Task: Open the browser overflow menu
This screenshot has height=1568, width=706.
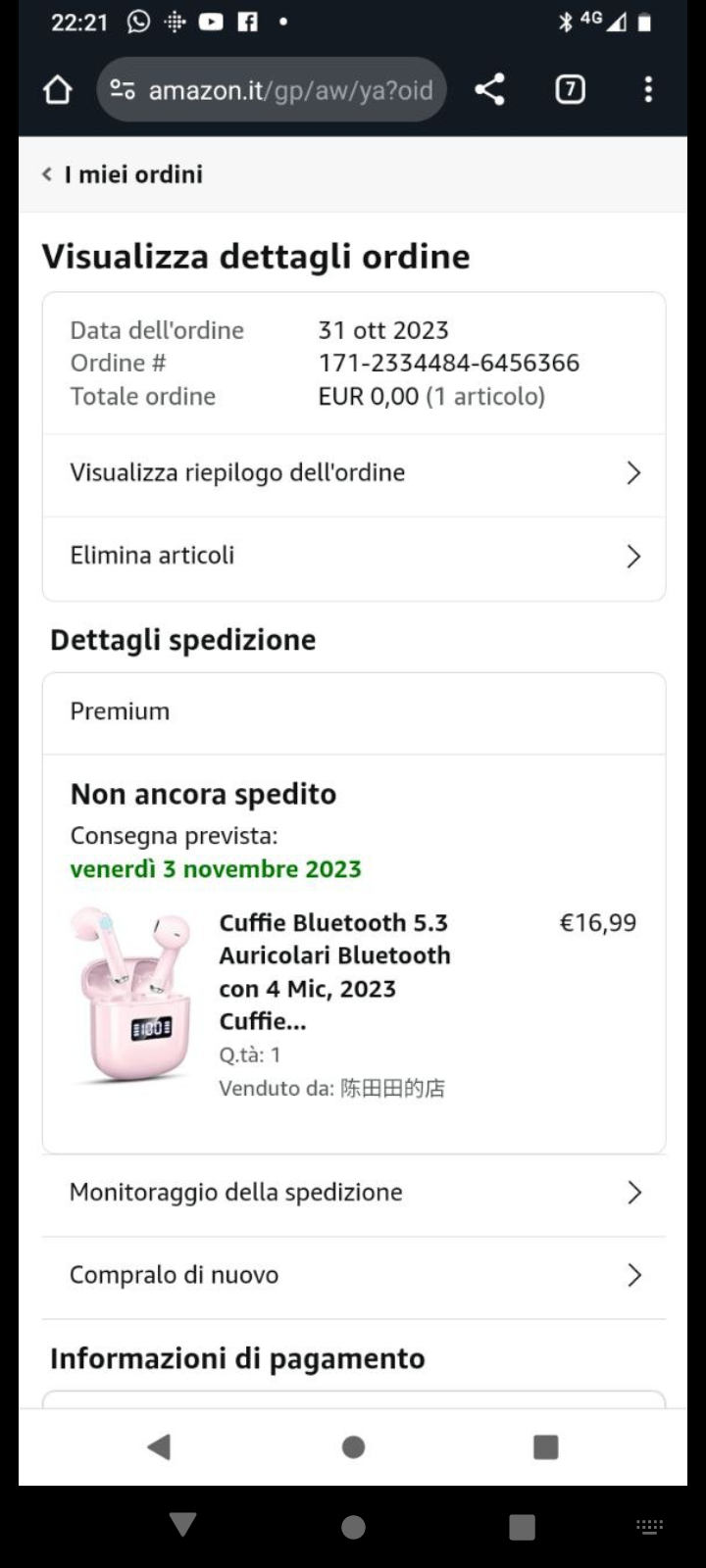Action: [x=648, y=90]
